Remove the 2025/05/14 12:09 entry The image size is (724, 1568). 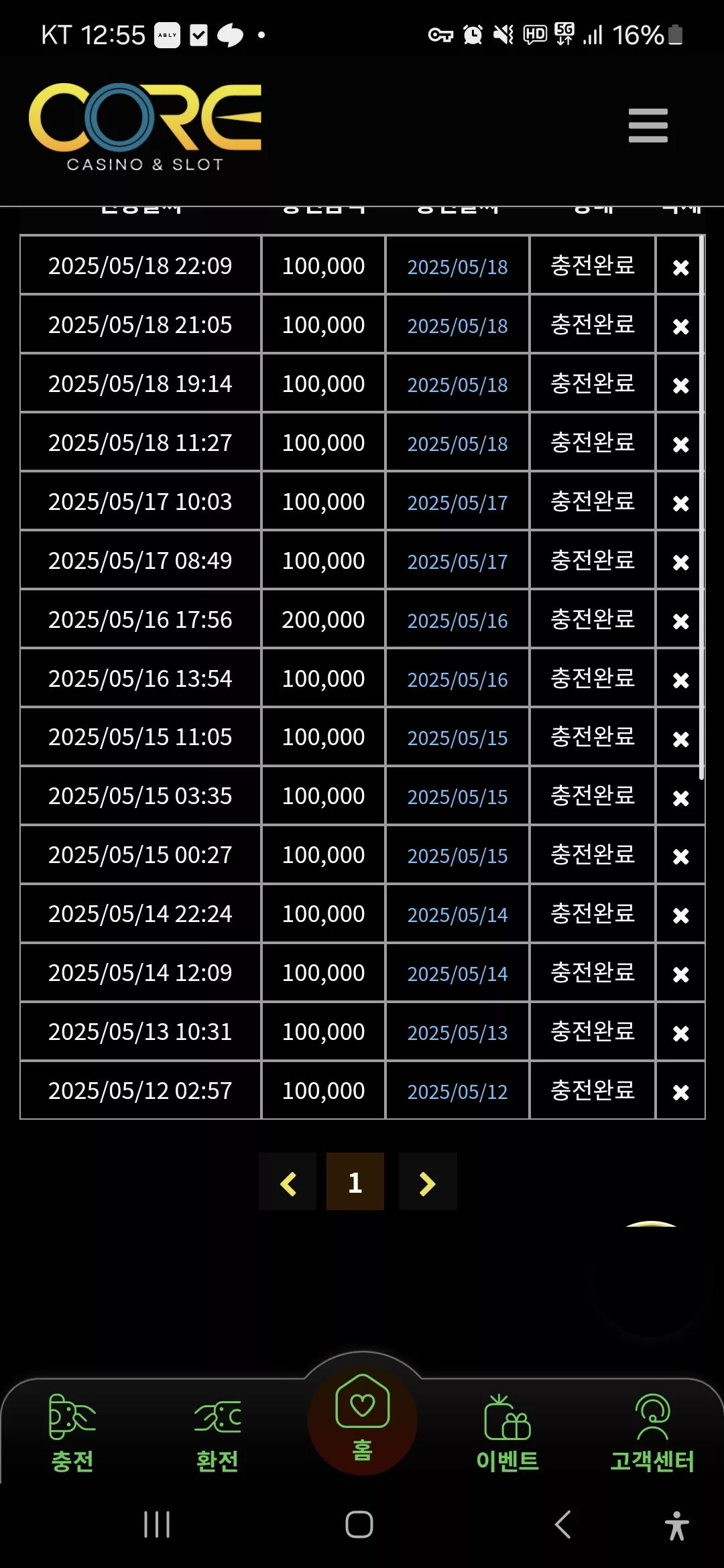tap(680, 974)
